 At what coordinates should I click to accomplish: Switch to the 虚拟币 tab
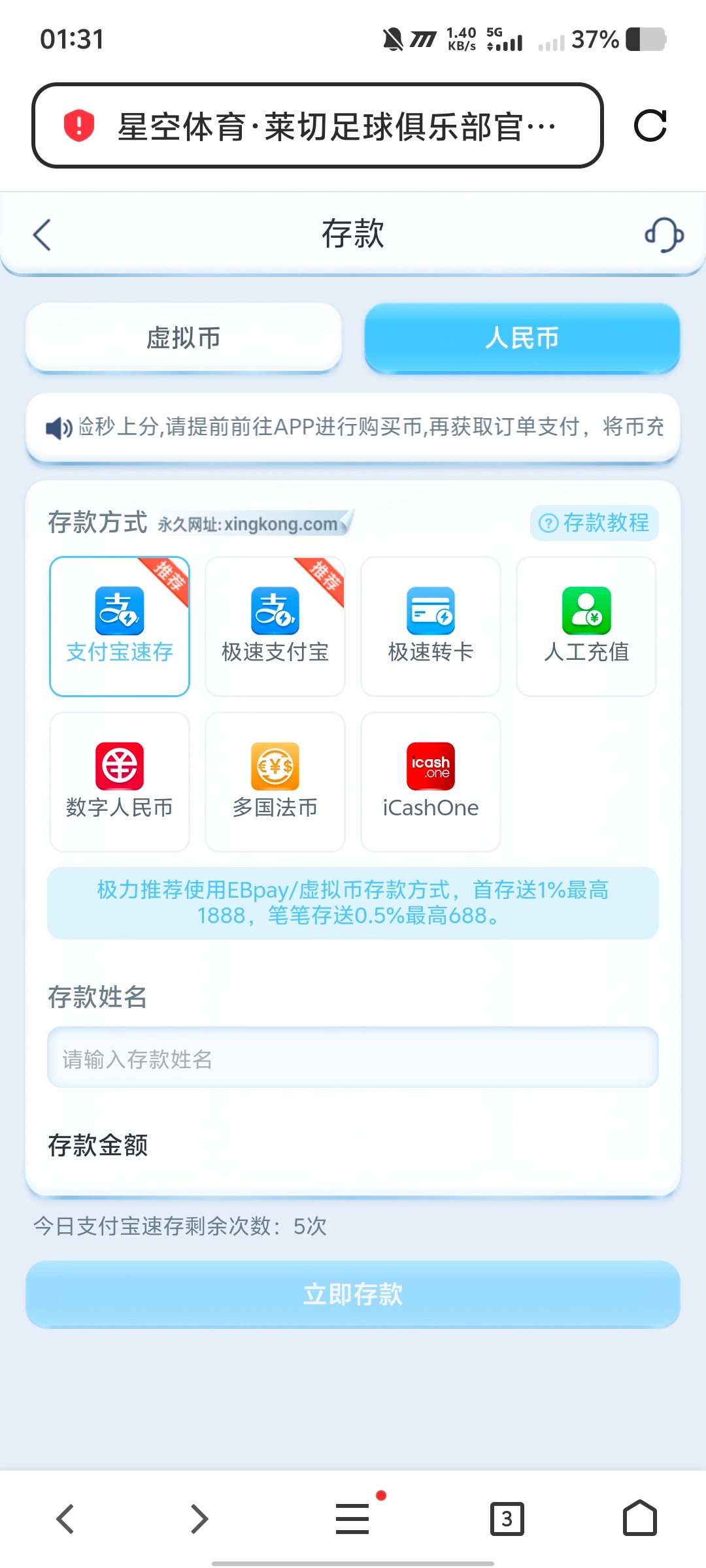coord(184,338)
